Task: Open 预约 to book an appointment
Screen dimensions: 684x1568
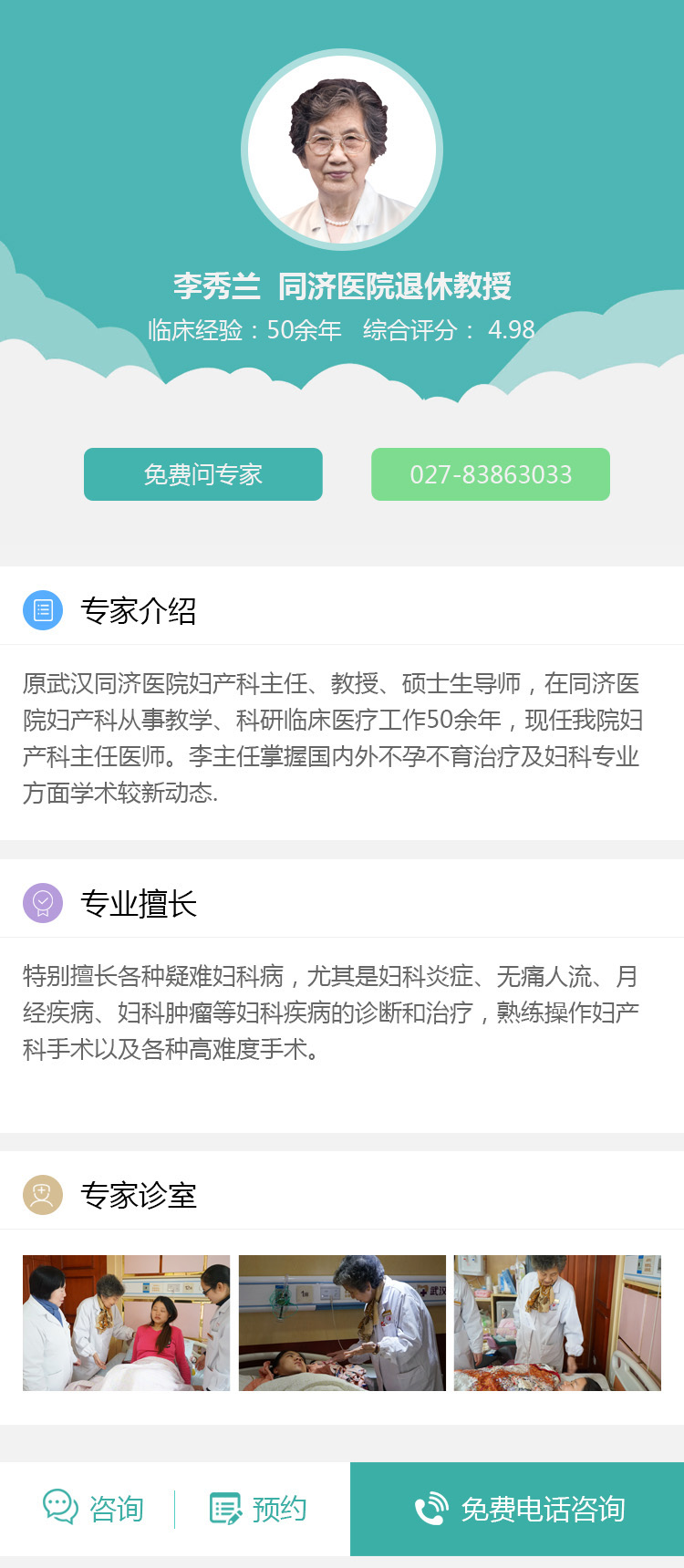Action: pos(258,1509)
